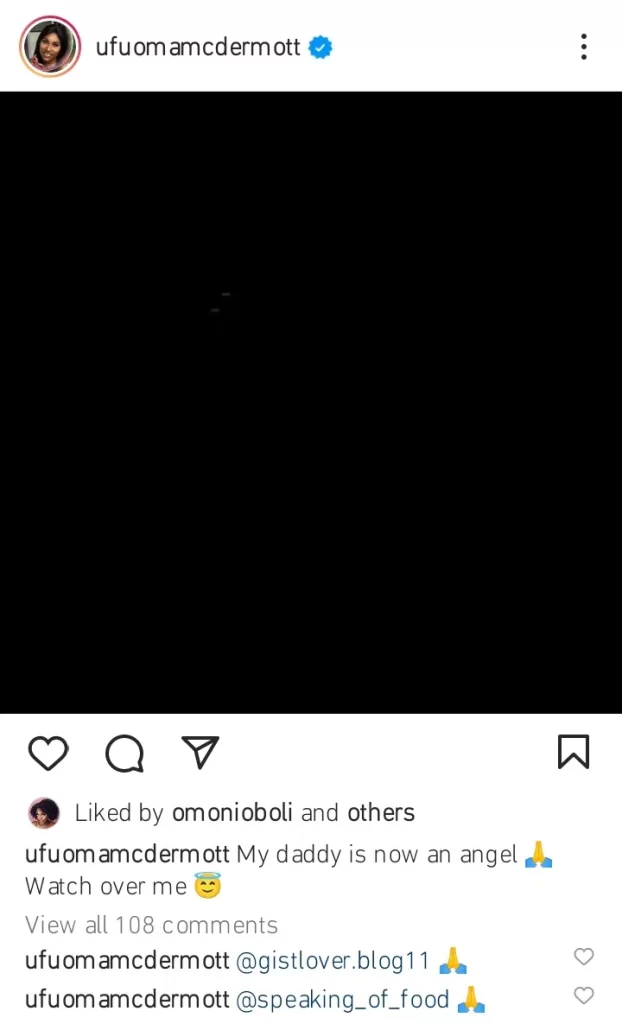Like the comment mentioning @gistlover.blog11
Image resolution: width=622 pixels, height=1024 pixels.
tap(584, 958)
